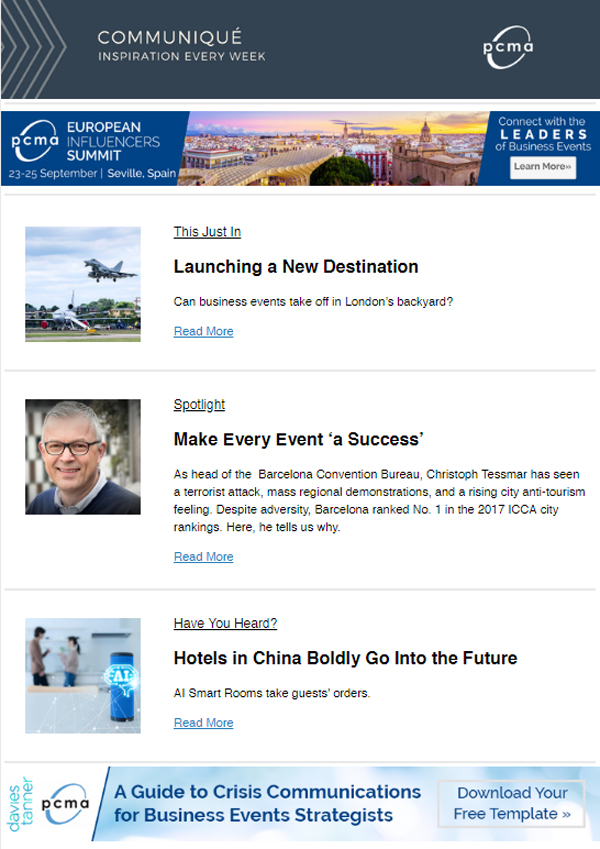Open the This Just In section link
Screen dimensions: 600x849
pos(207,232)
